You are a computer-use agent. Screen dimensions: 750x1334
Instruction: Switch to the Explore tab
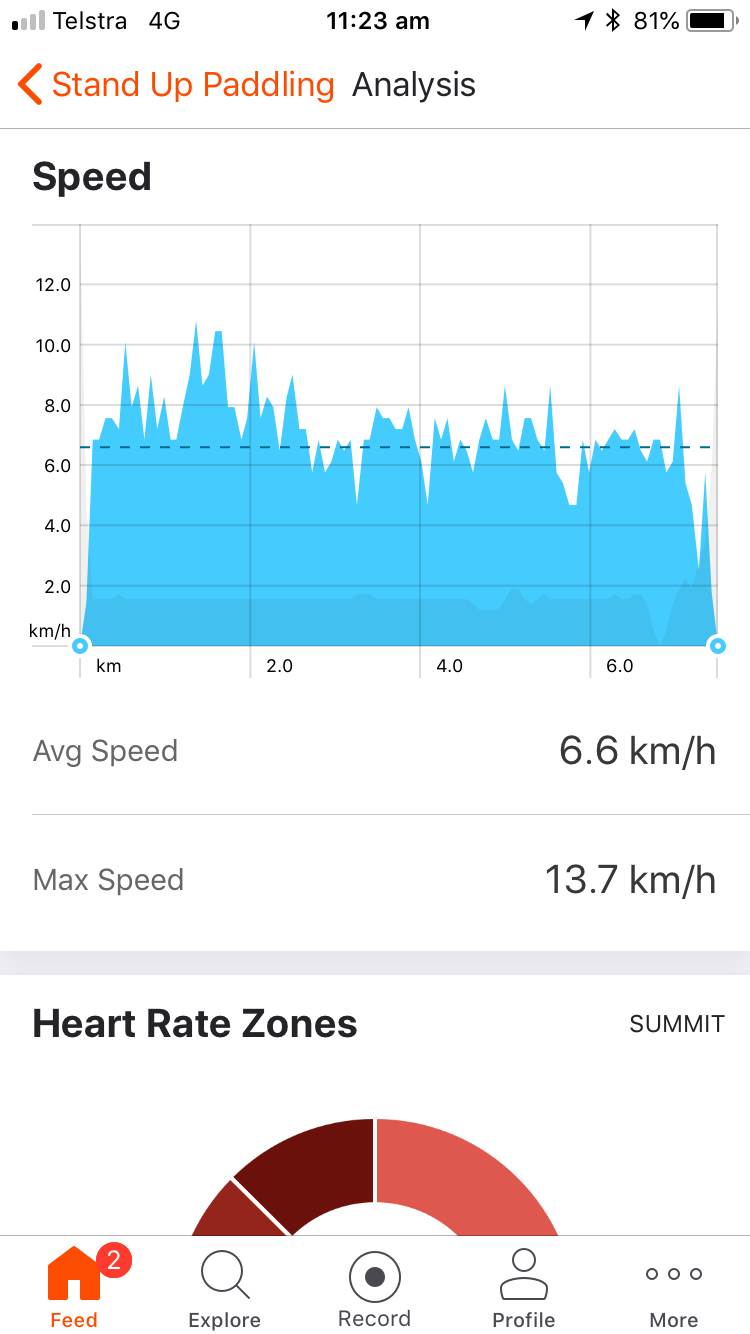(224, 1286)
